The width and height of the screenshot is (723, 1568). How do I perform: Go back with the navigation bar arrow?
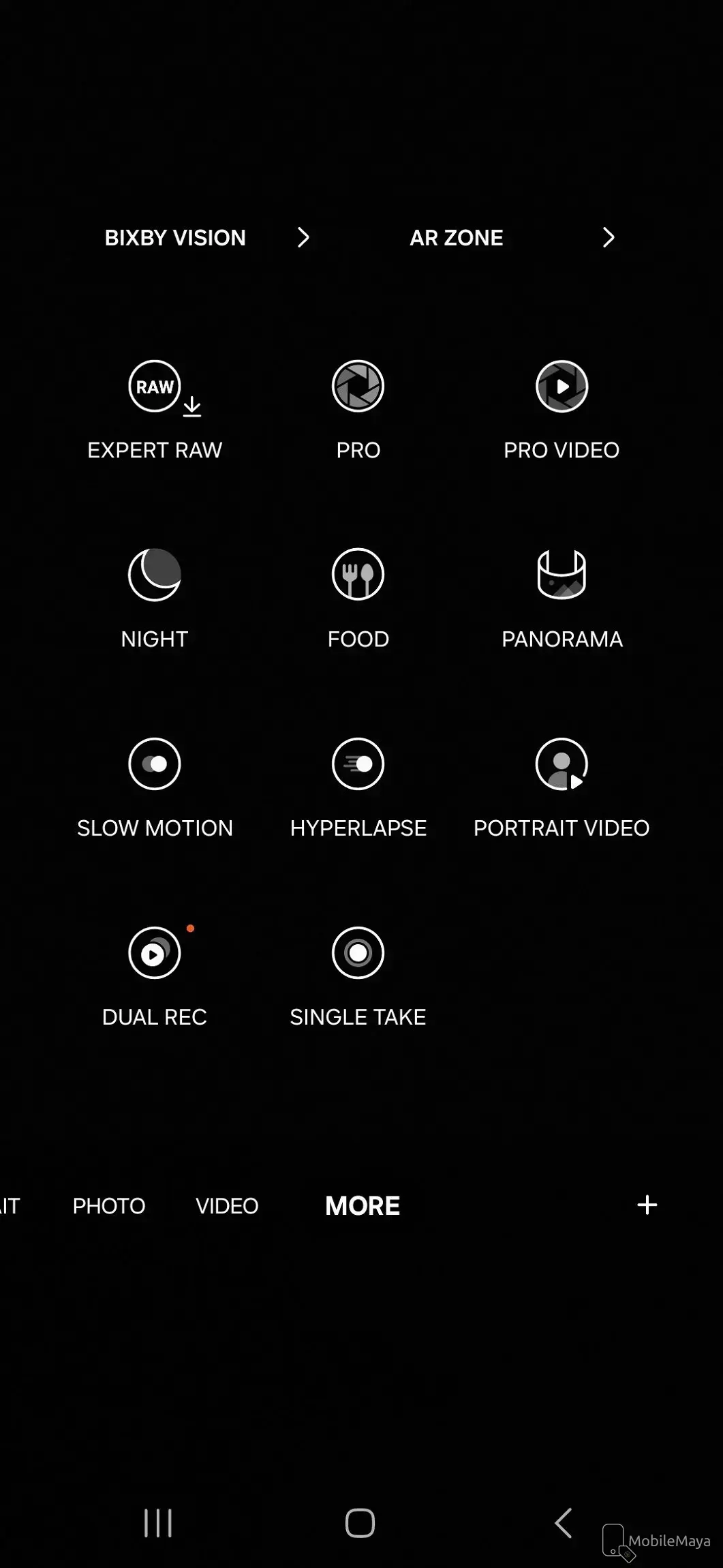564,1523
